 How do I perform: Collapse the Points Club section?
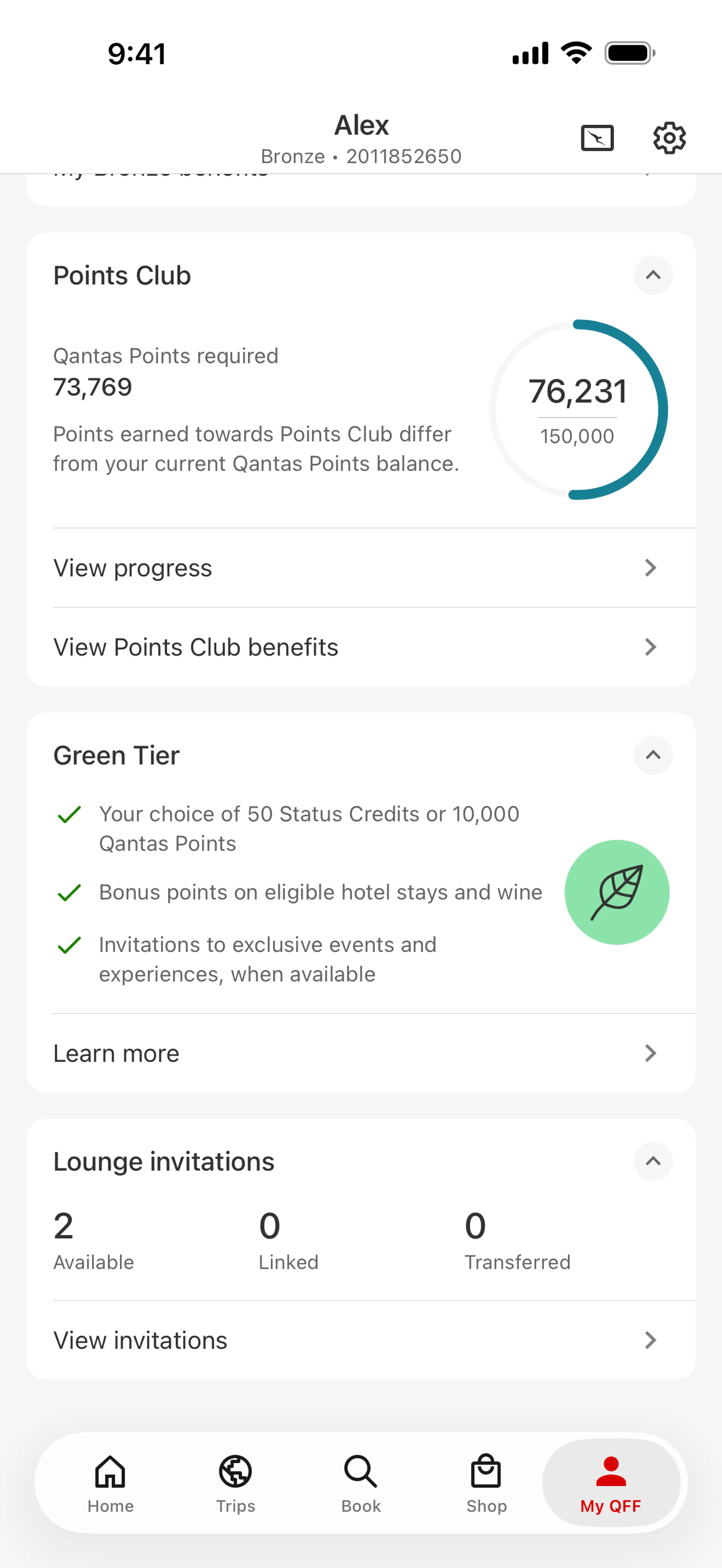point(652,275)
